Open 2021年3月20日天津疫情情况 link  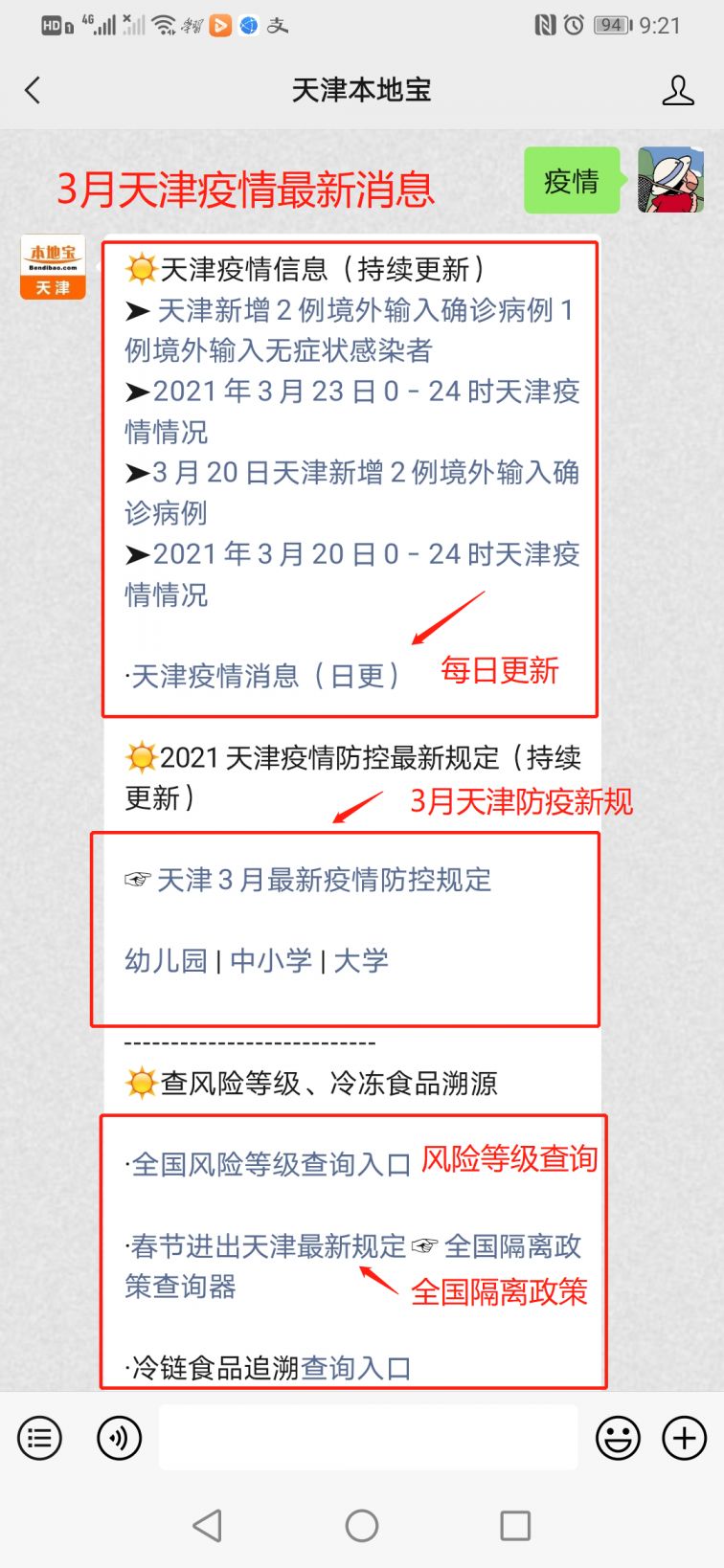tap(351, 573)
